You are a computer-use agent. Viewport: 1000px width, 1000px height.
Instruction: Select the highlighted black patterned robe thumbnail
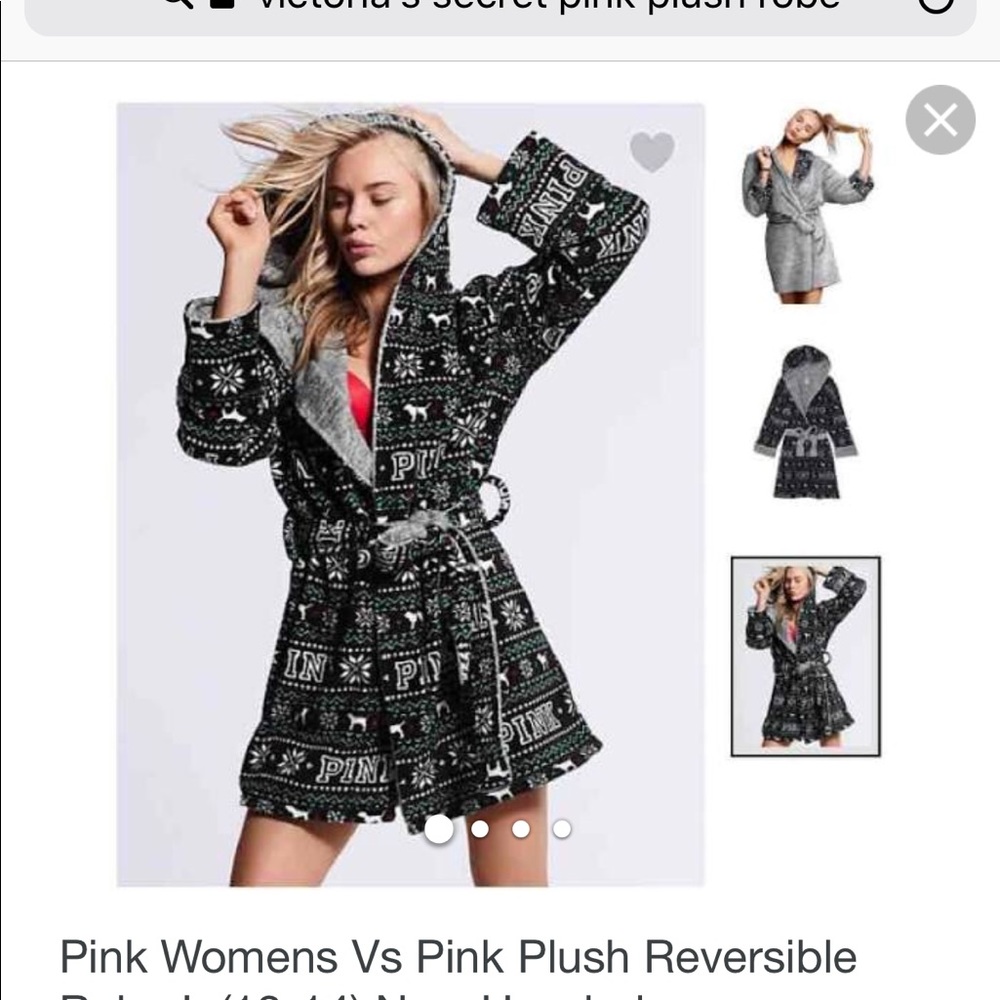(805, 656)
